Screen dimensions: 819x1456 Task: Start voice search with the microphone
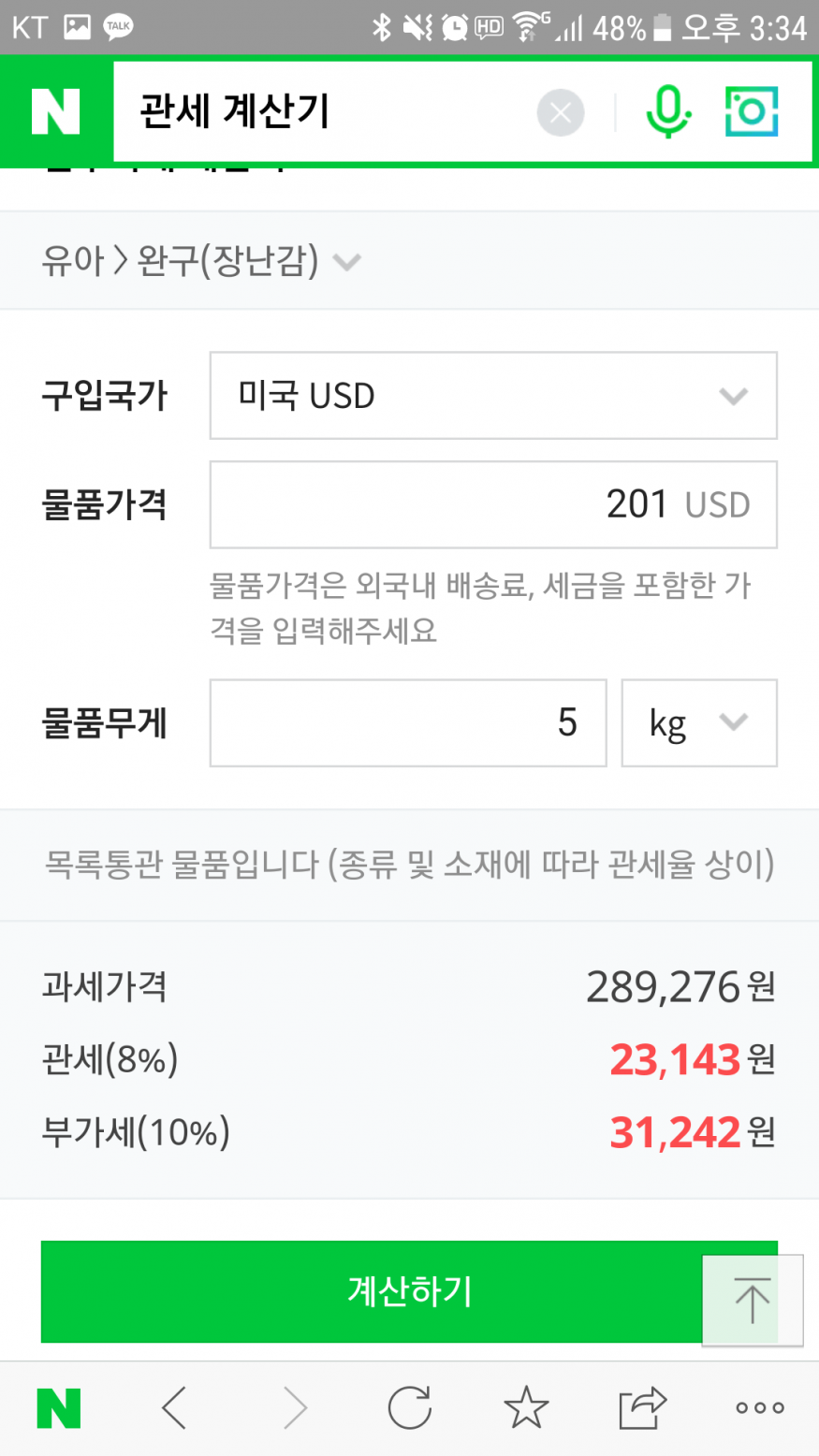pyautogui.click(x=668, y=112)
